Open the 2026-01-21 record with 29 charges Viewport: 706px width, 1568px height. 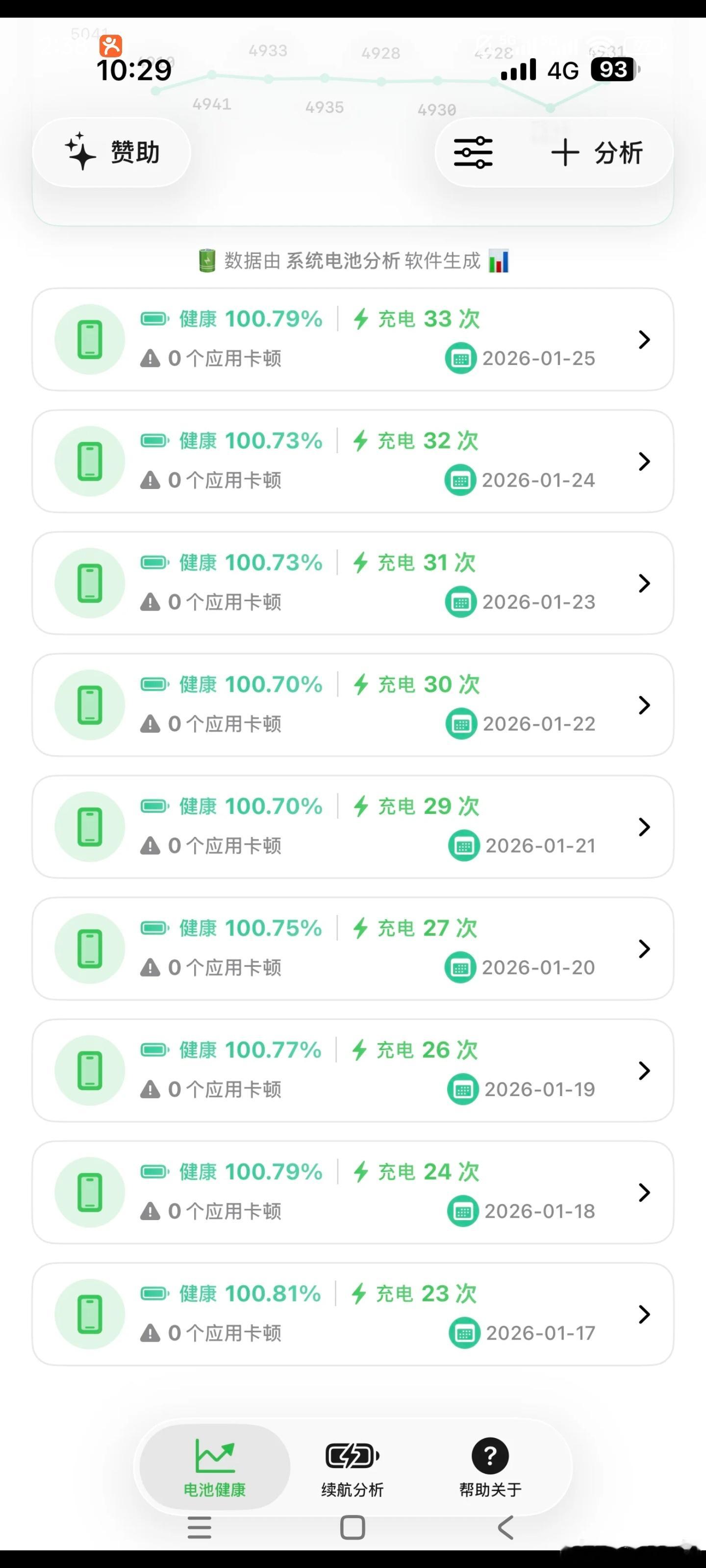click(x=353, y=826)
